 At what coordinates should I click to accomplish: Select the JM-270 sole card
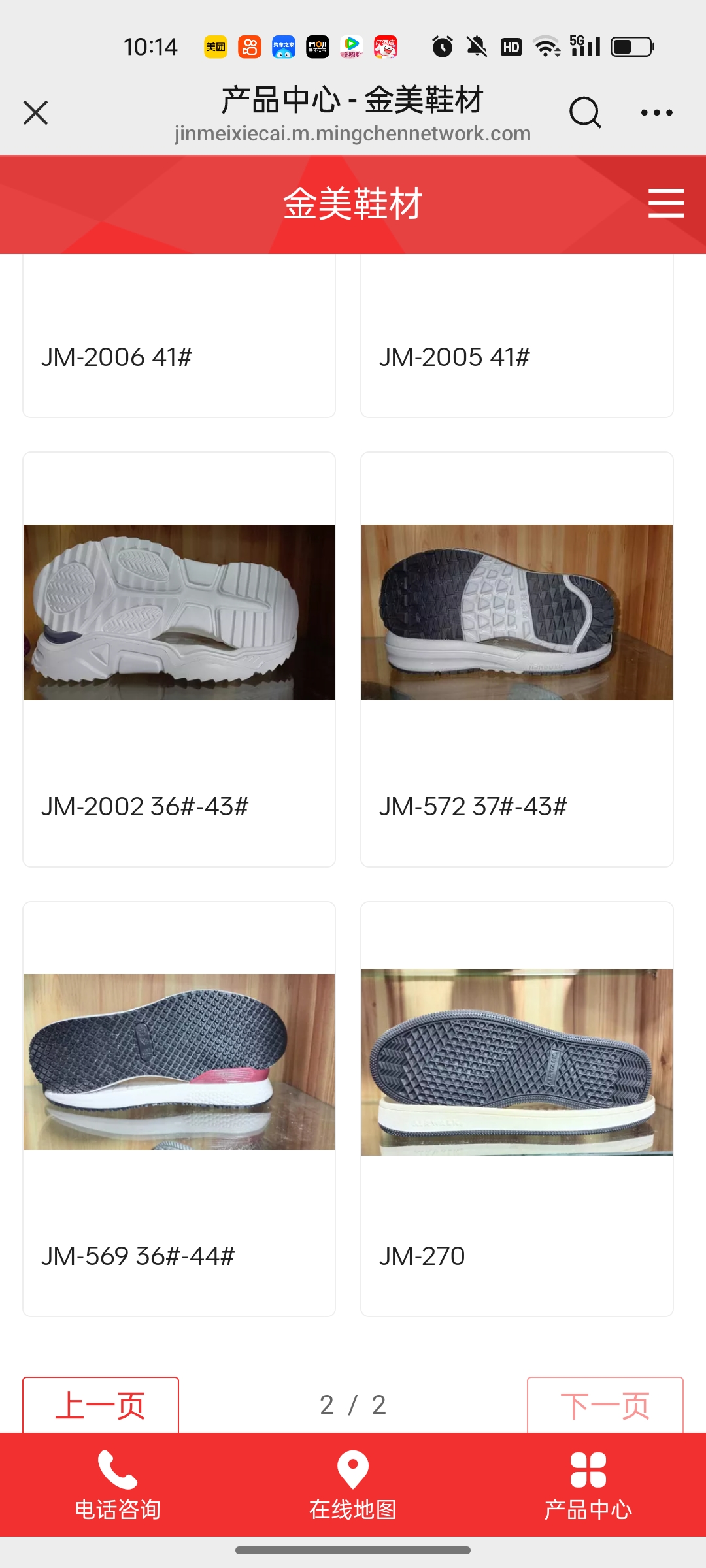click(x=516, y=1109)
